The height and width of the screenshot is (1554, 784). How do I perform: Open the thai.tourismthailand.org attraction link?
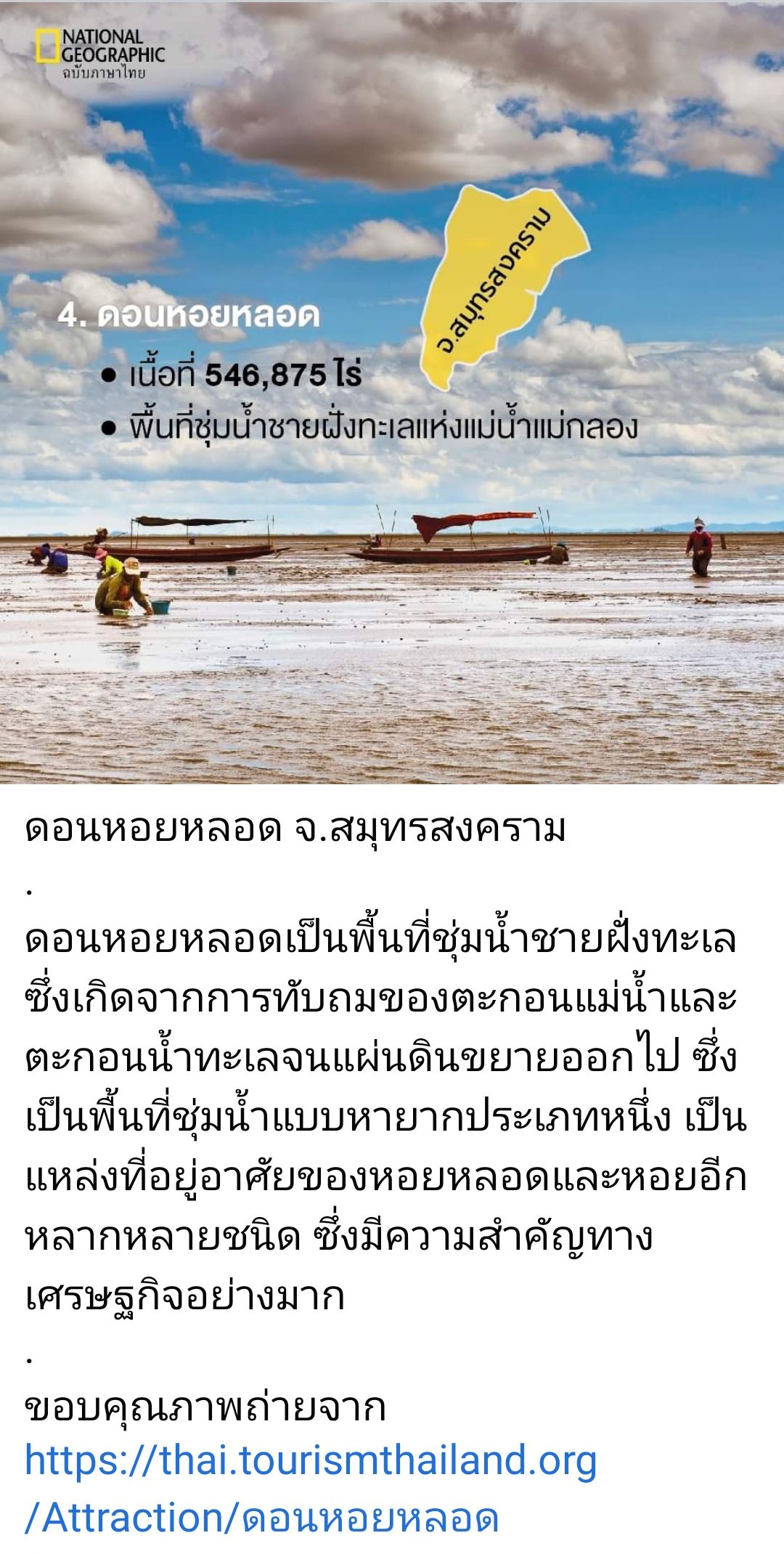pos(311,1489)
